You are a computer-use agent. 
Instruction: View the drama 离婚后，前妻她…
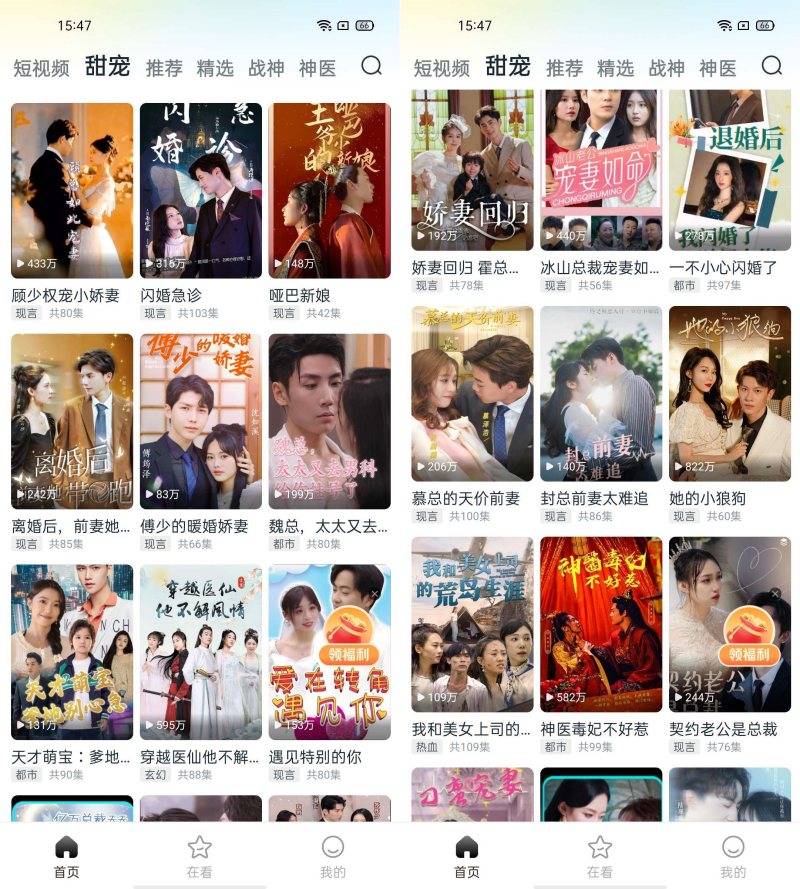(71, 421)
